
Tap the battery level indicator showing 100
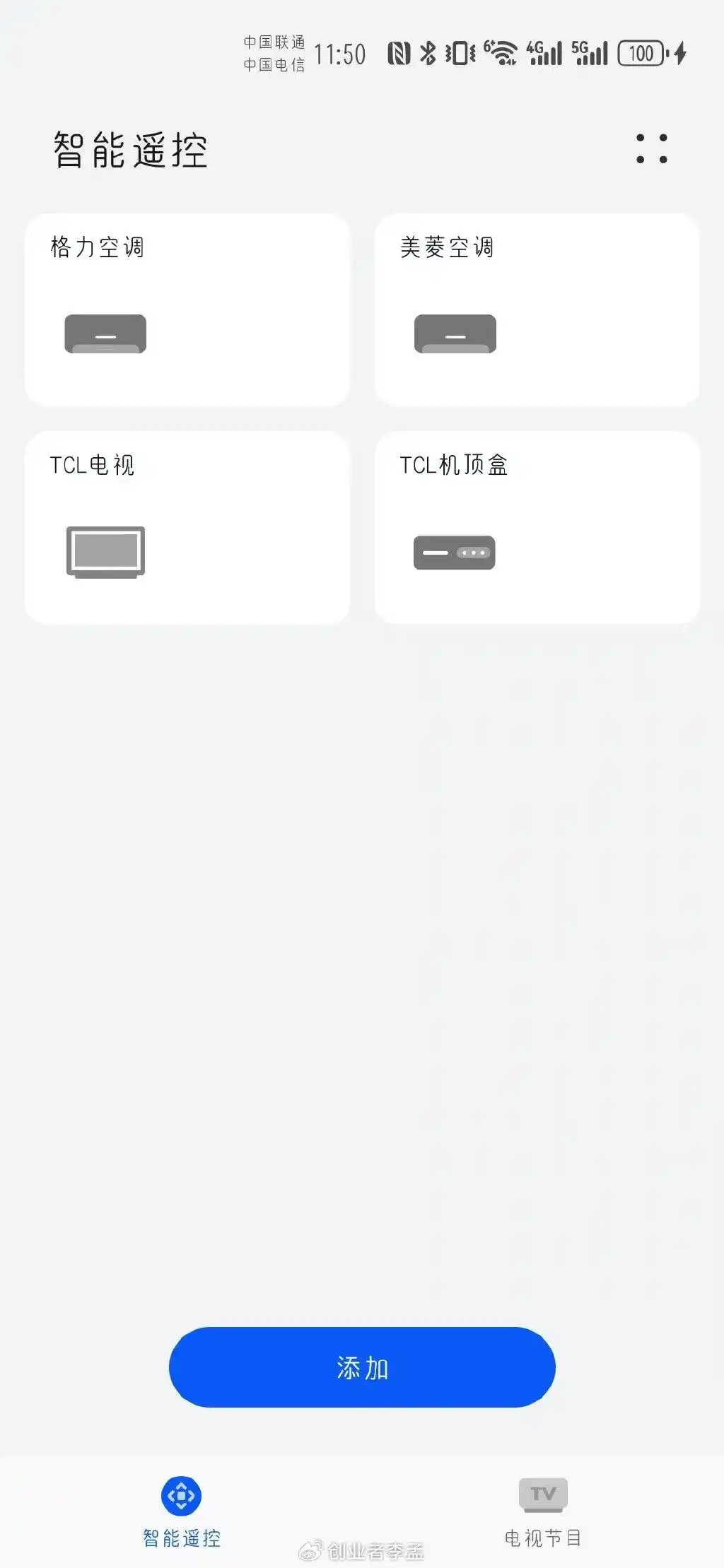pos(641,53)
